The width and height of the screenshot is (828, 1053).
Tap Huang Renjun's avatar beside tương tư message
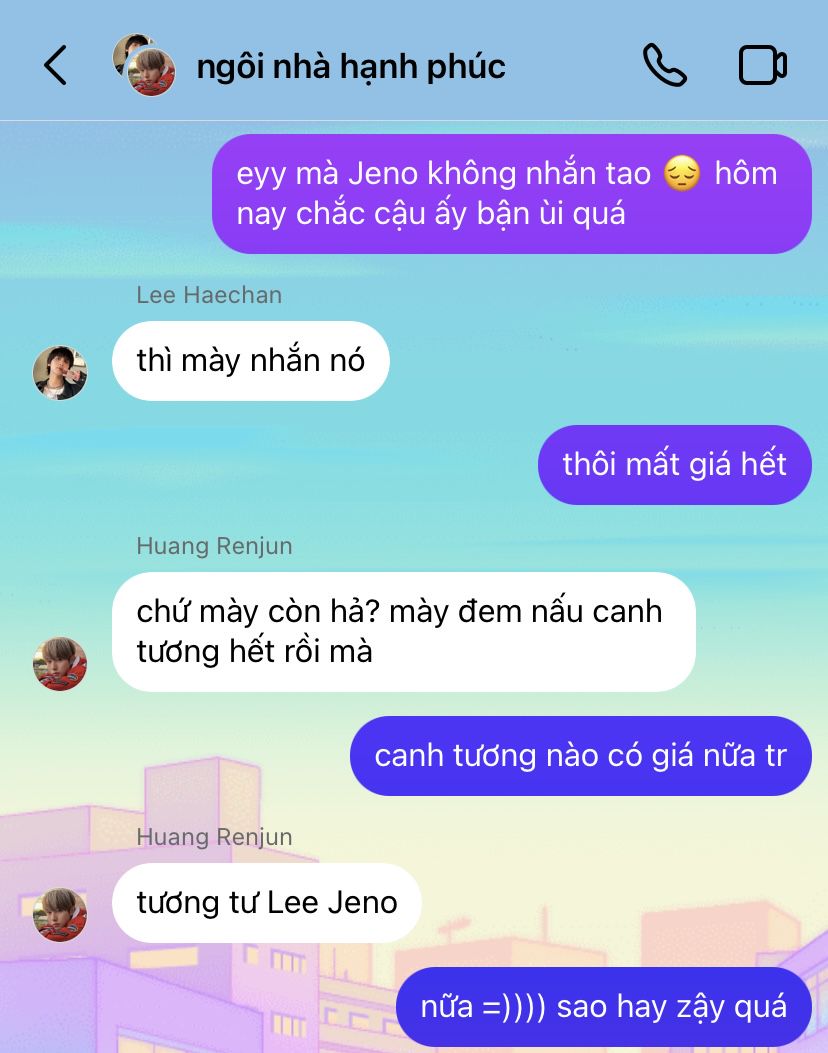pyautogui.click(x=60, y=914)
